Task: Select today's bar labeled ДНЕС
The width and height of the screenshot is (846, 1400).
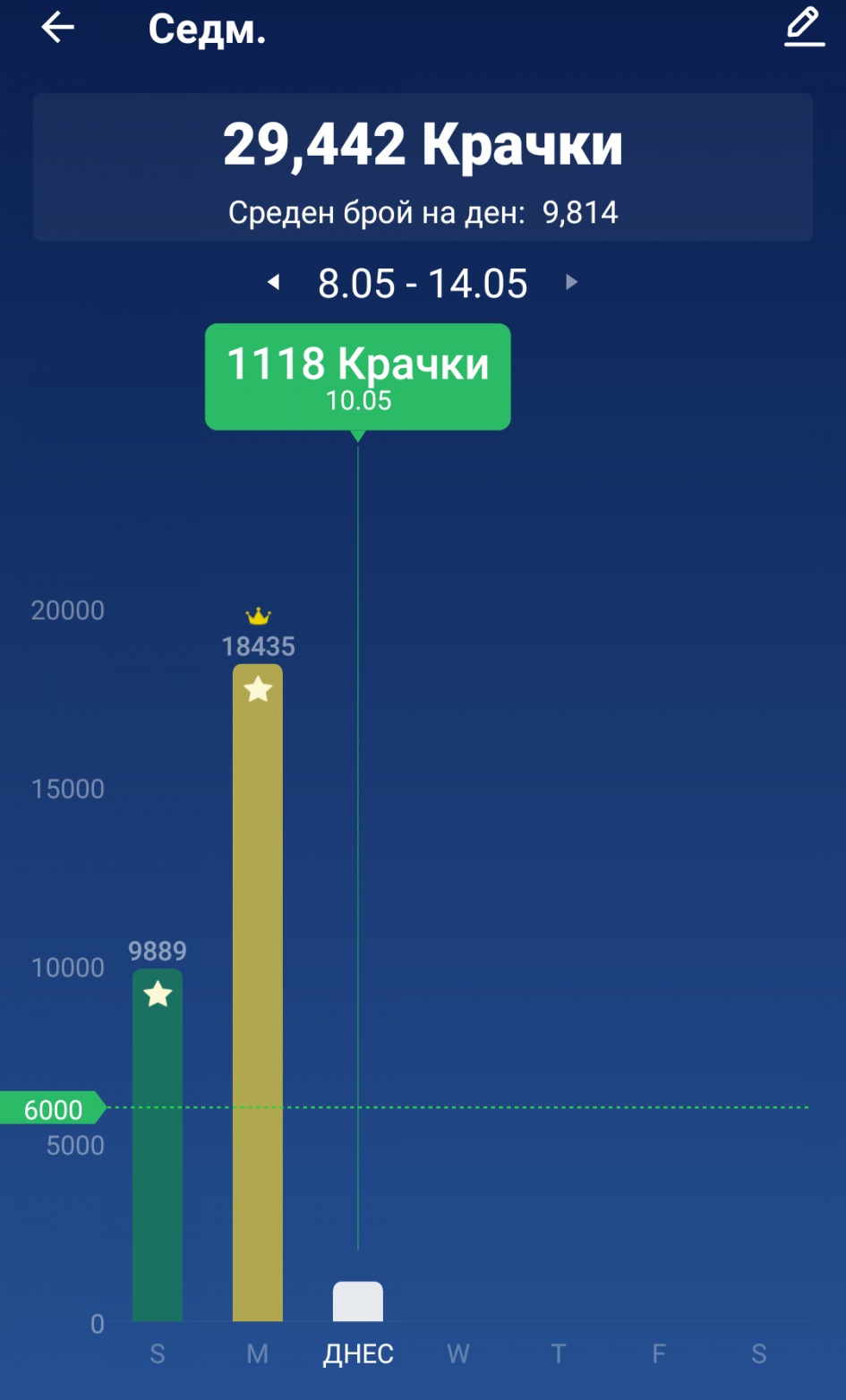Action: 358,1302
